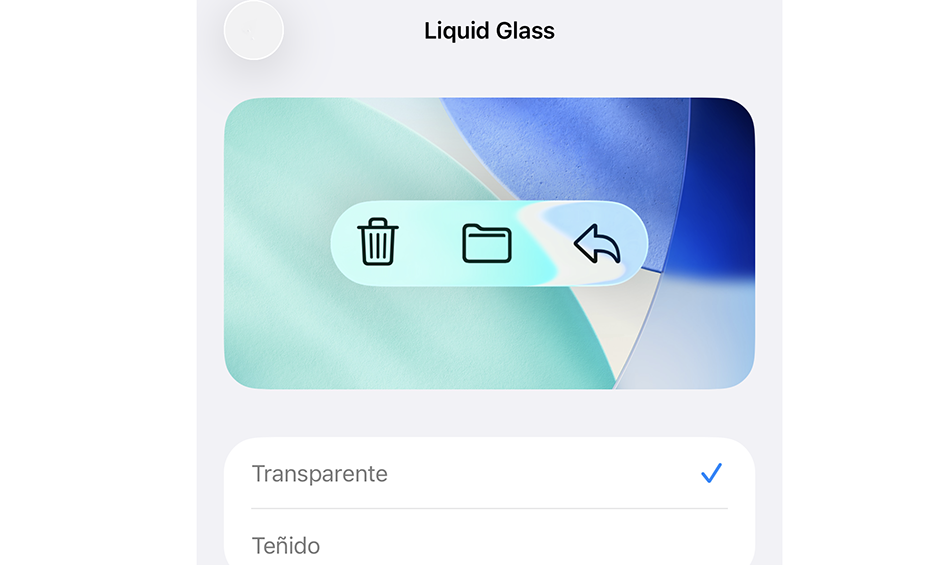Screen dimensions: 950x565
Task: Go back using the round back button
Action: pyautogui.click(x=254, y=30)
